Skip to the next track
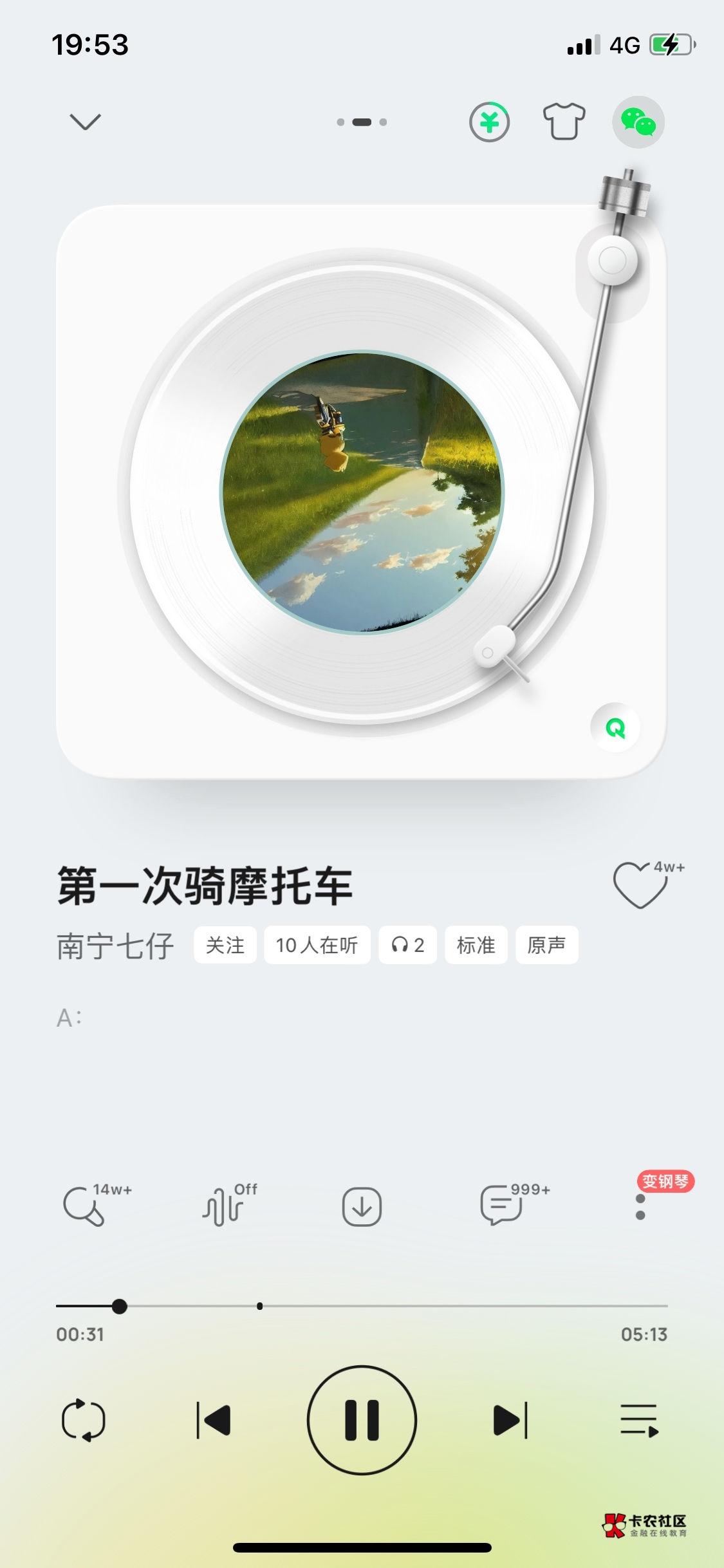Screen dimensions: 724x1568 point(510,1420)
